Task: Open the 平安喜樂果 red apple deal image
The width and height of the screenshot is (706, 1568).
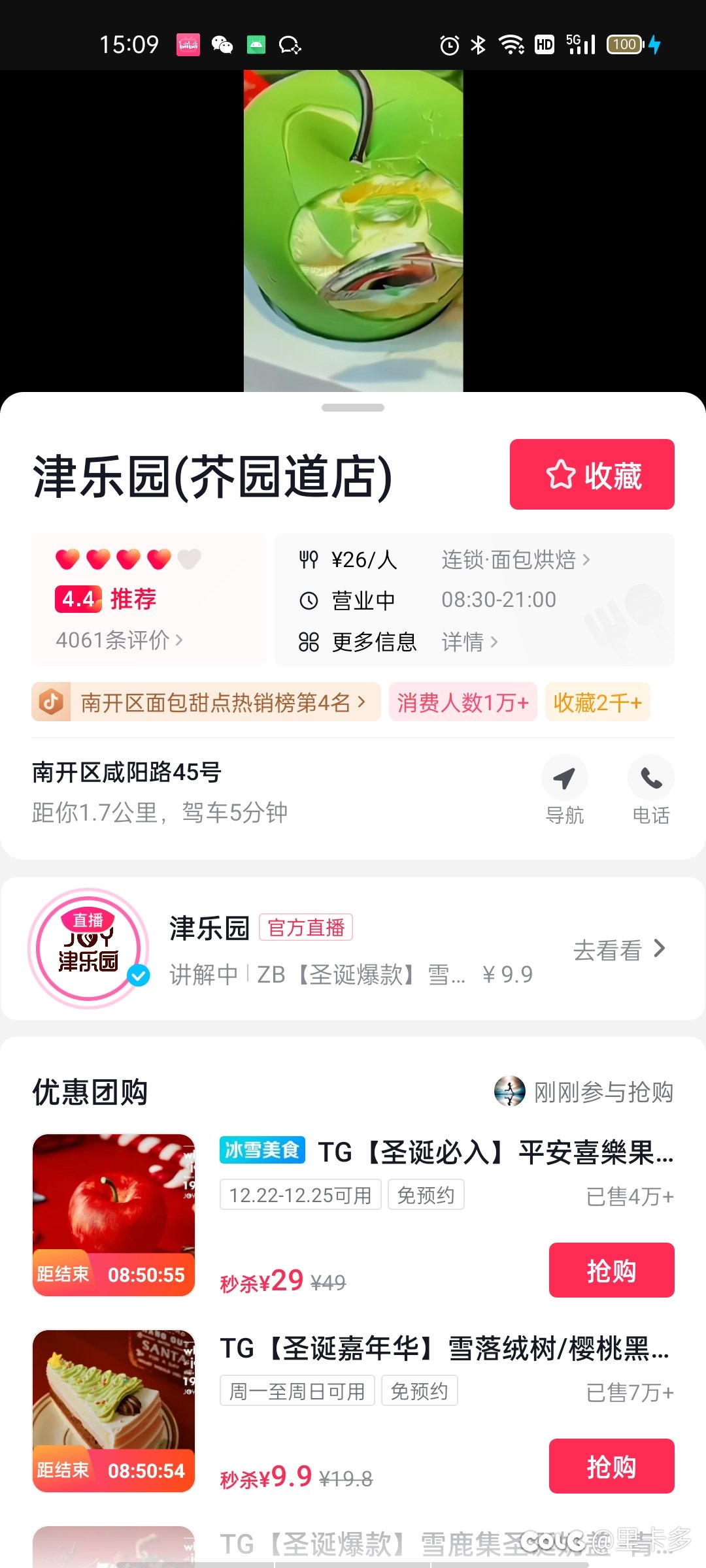Action: 114,1215
